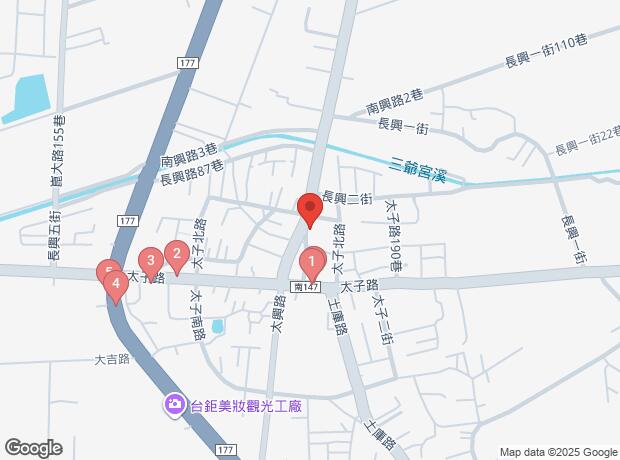Select the map marker numbered 2
This screenshot has width=620, height=460.
(x=176, y=256)
